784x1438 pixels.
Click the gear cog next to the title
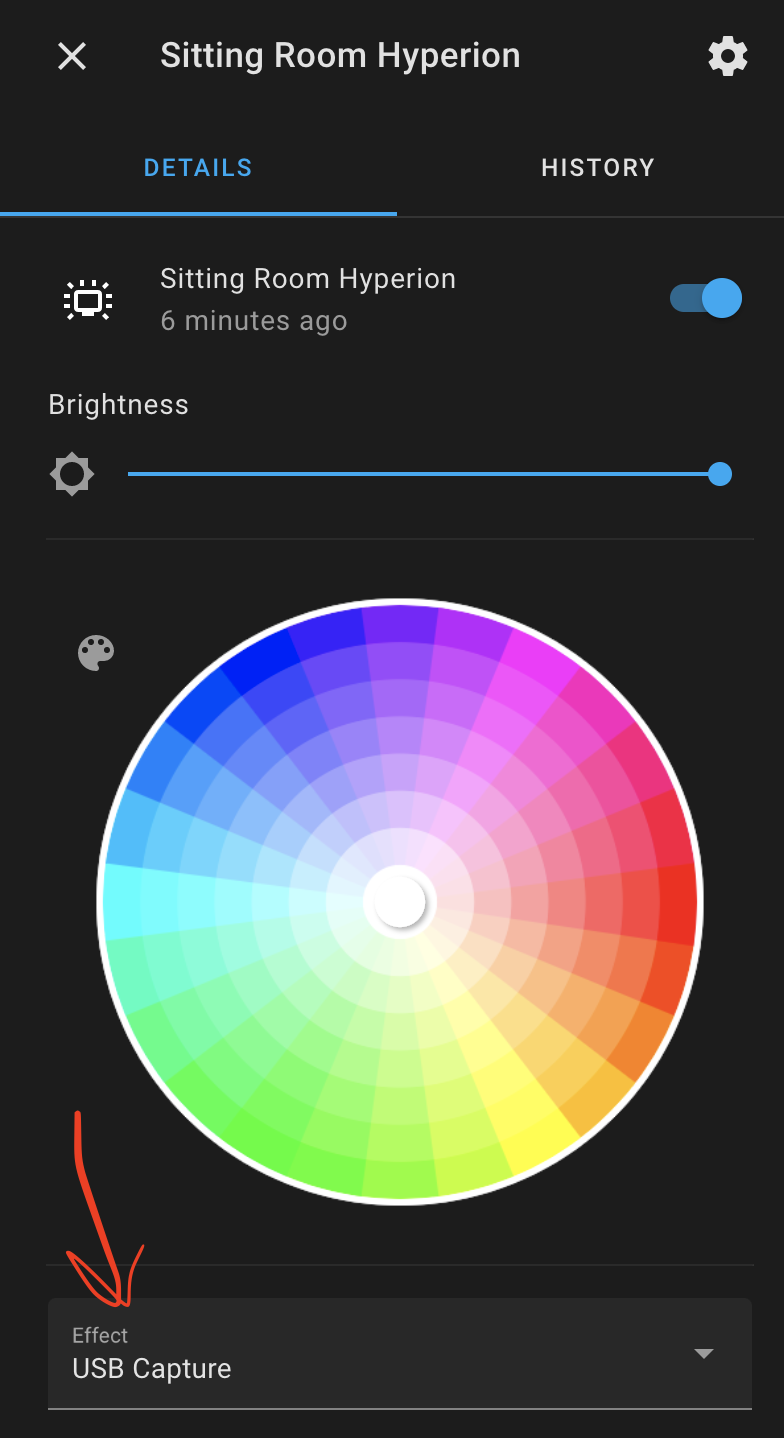pyautogui.click(x=727, y=56)
